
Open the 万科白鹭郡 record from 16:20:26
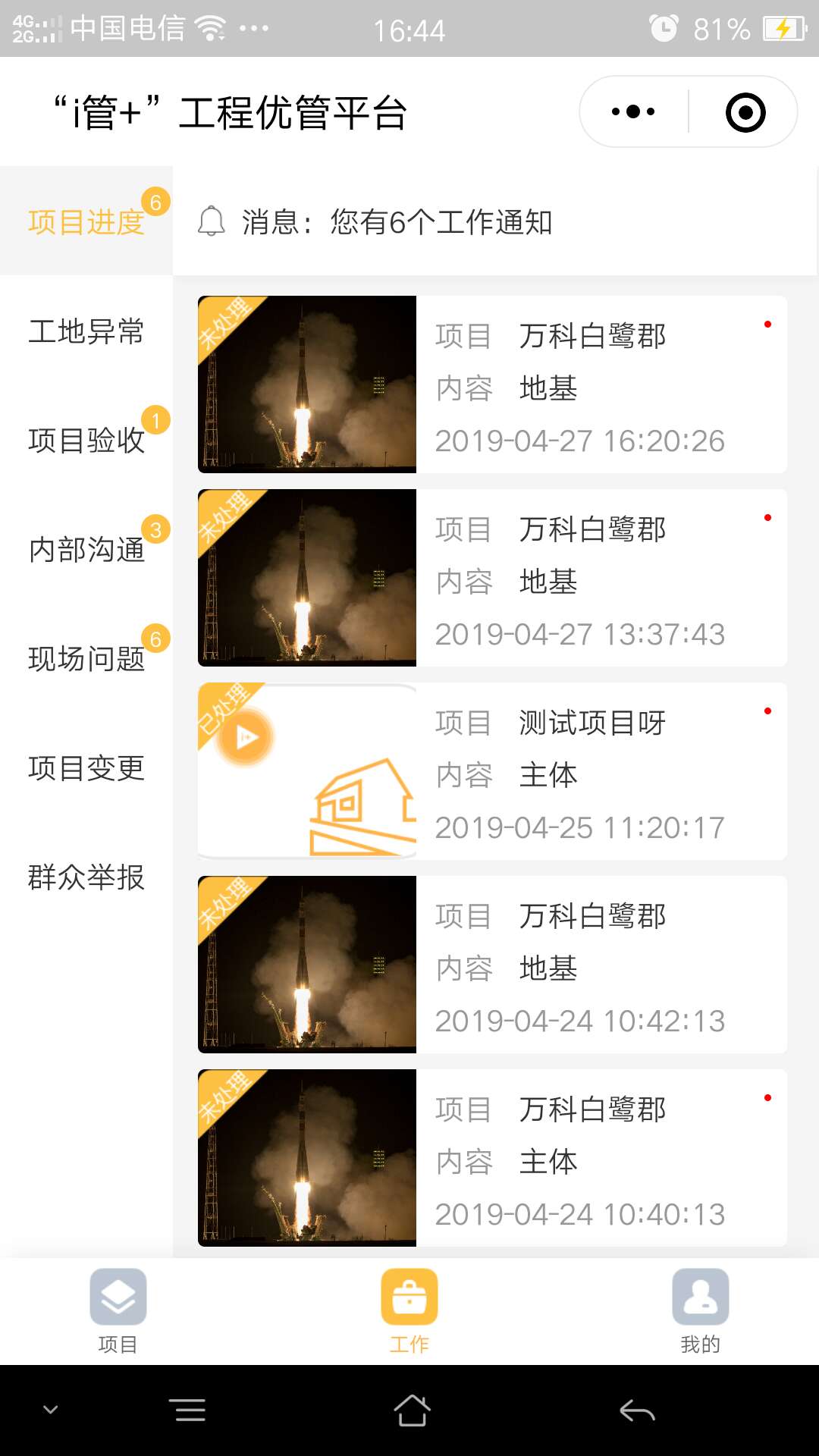point(491,384)
